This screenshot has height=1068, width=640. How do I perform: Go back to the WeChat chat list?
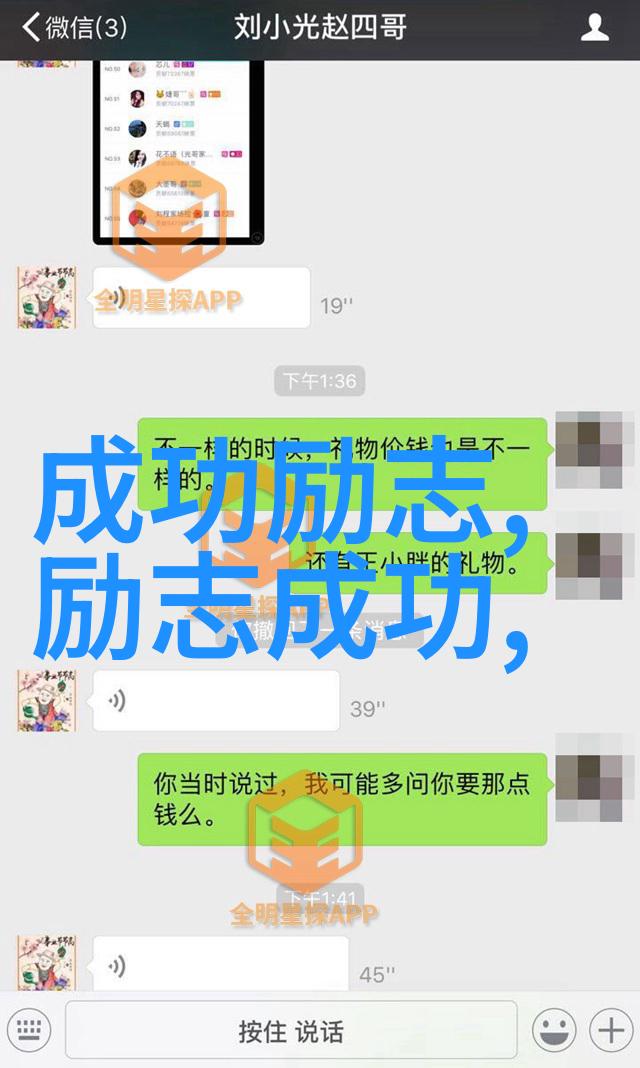(x=72, y=27)
